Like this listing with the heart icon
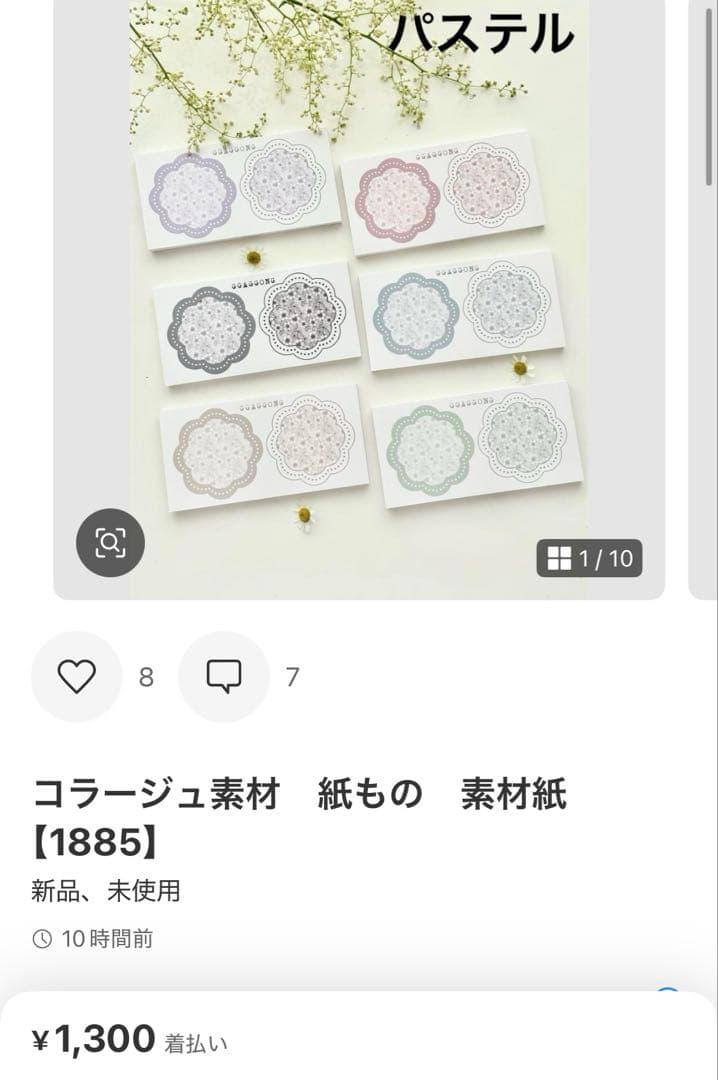 pyautogui.click(x=76, y=677)
